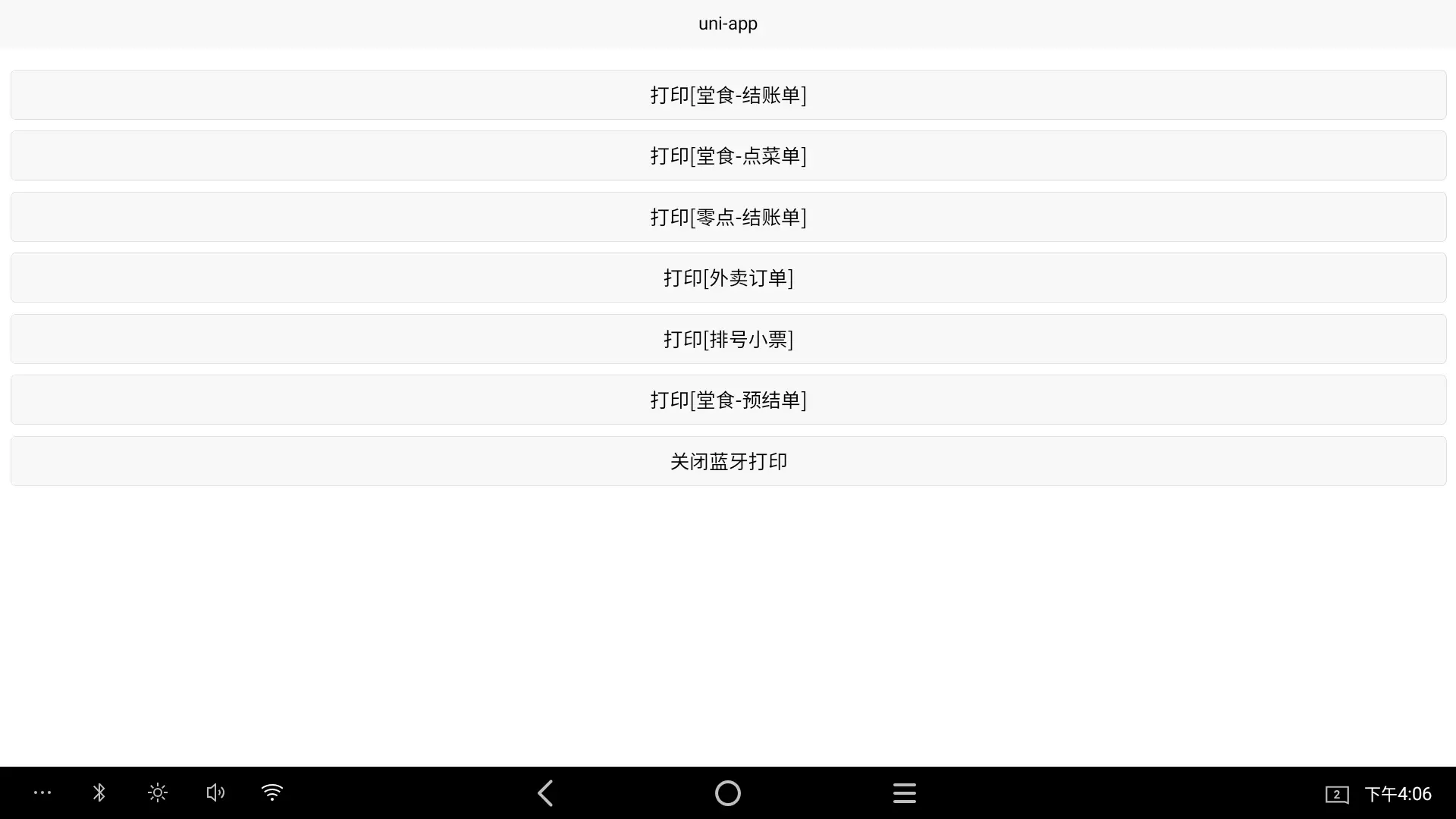Go back using the system back arrow
This screenshot has width=1456, height=819.
(x=545, y=793)
